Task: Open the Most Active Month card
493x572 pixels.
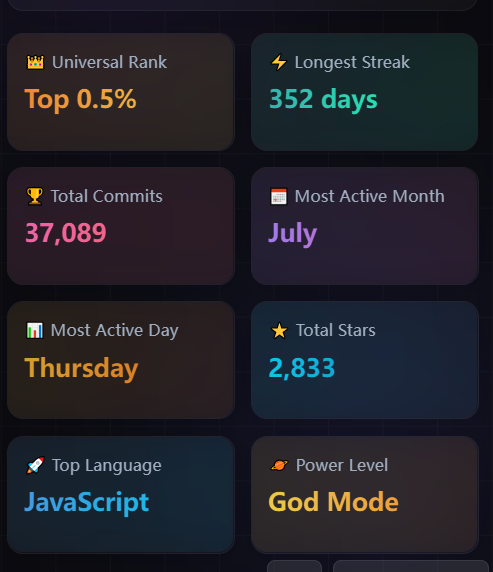Action: 365,226
